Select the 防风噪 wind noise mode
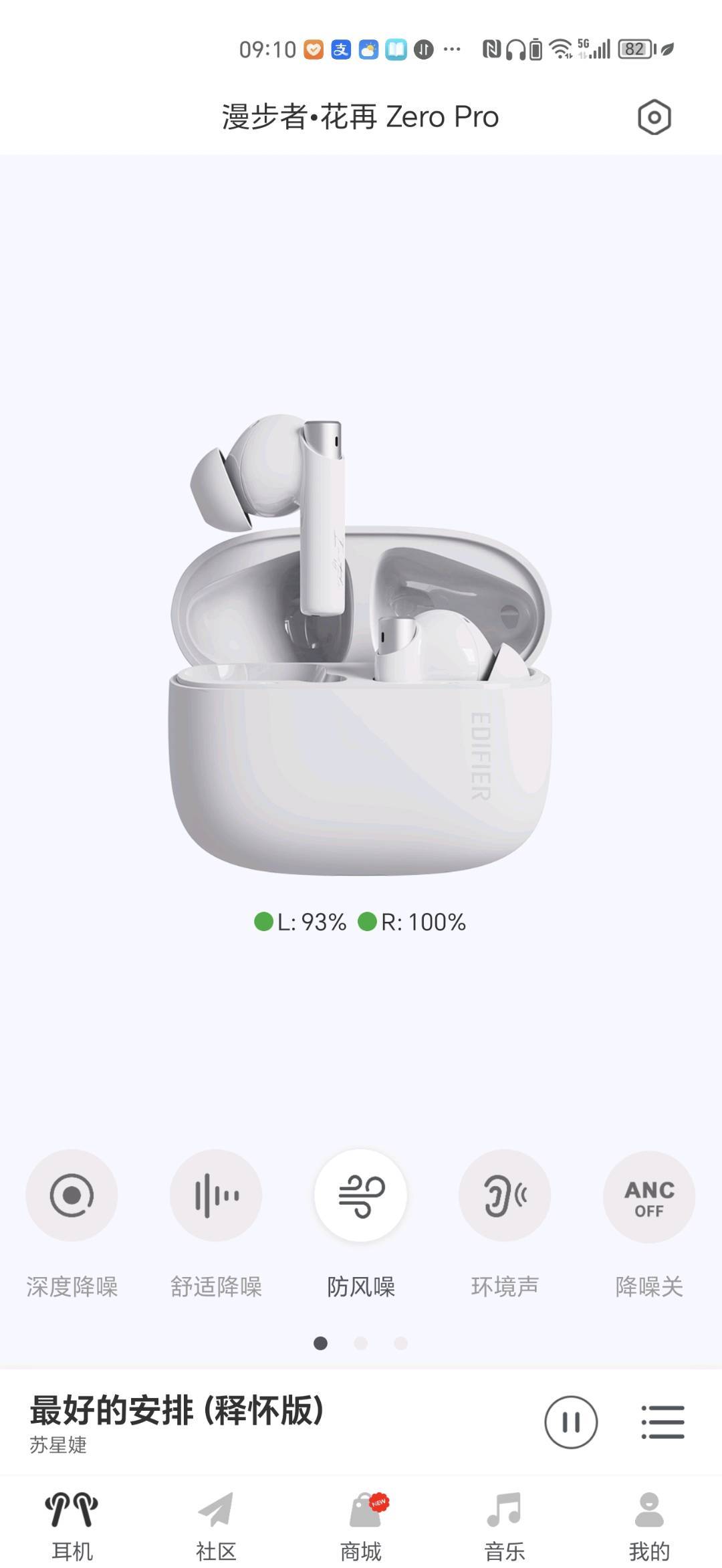The width and height of the screenshot is (722, 1568). click(x=360, y=1195)
